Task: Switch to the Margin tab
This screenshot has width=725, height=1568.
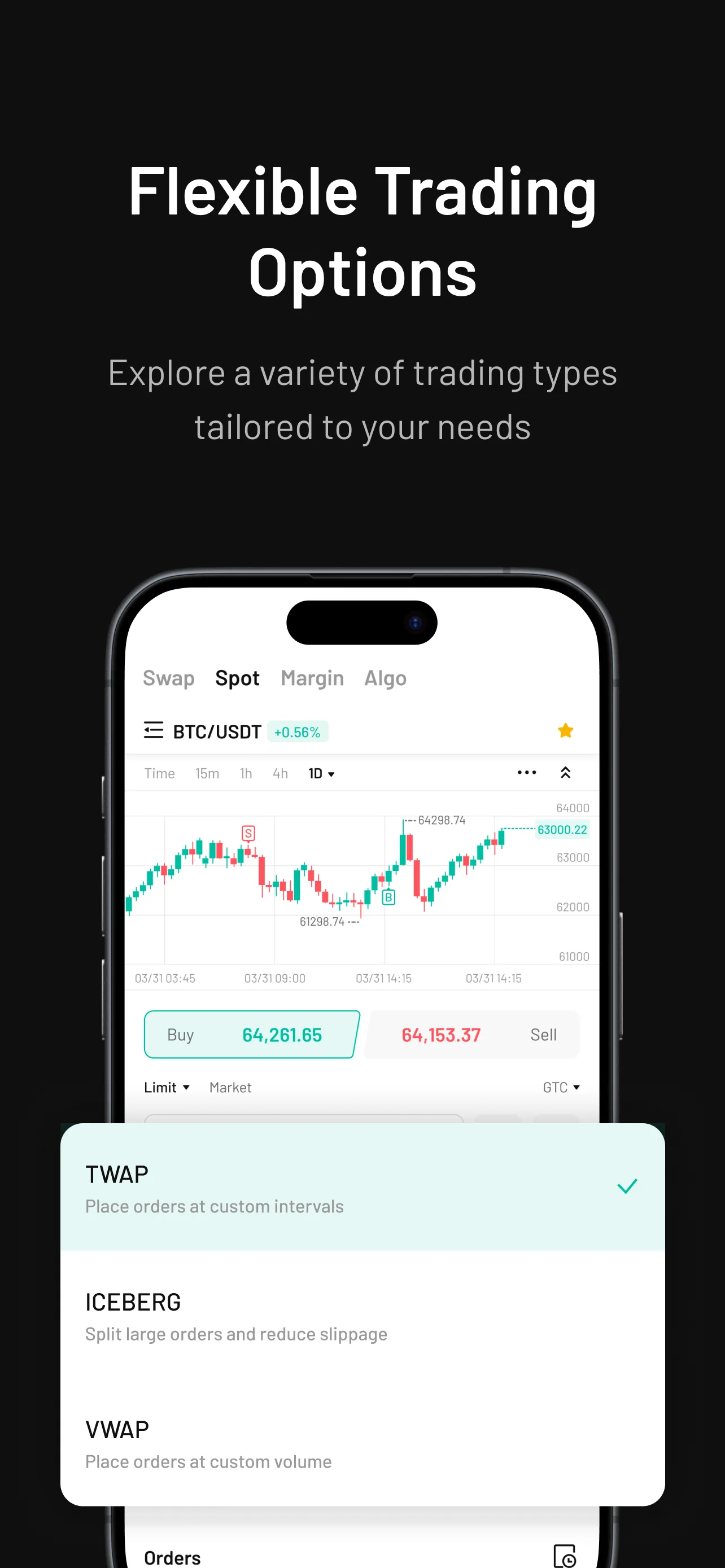Action: (312, 677)
